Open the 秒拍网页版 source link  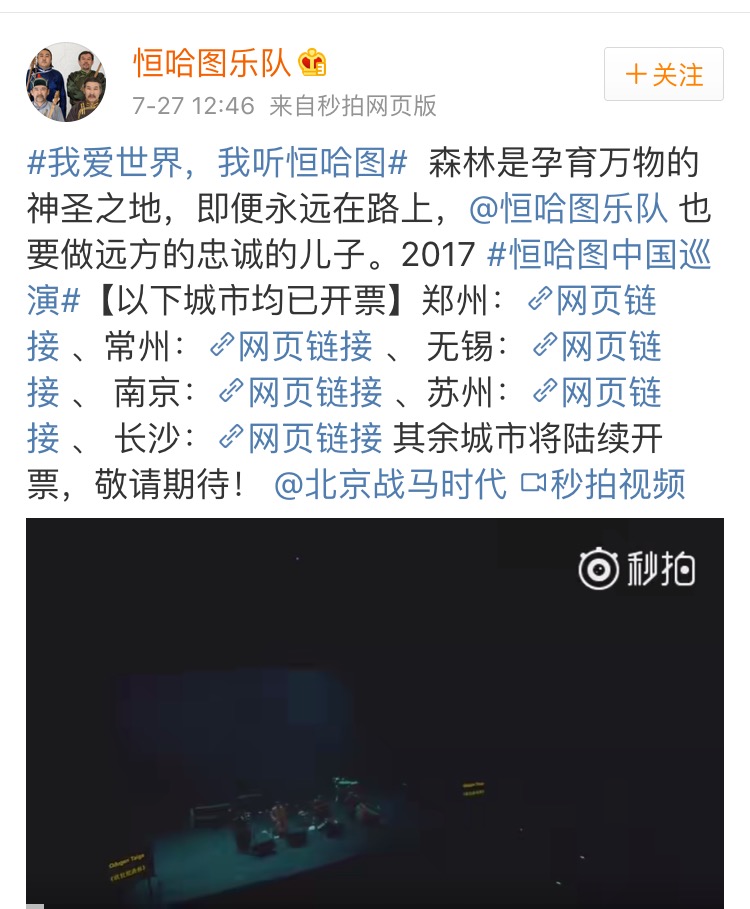(x=384, y=105)
